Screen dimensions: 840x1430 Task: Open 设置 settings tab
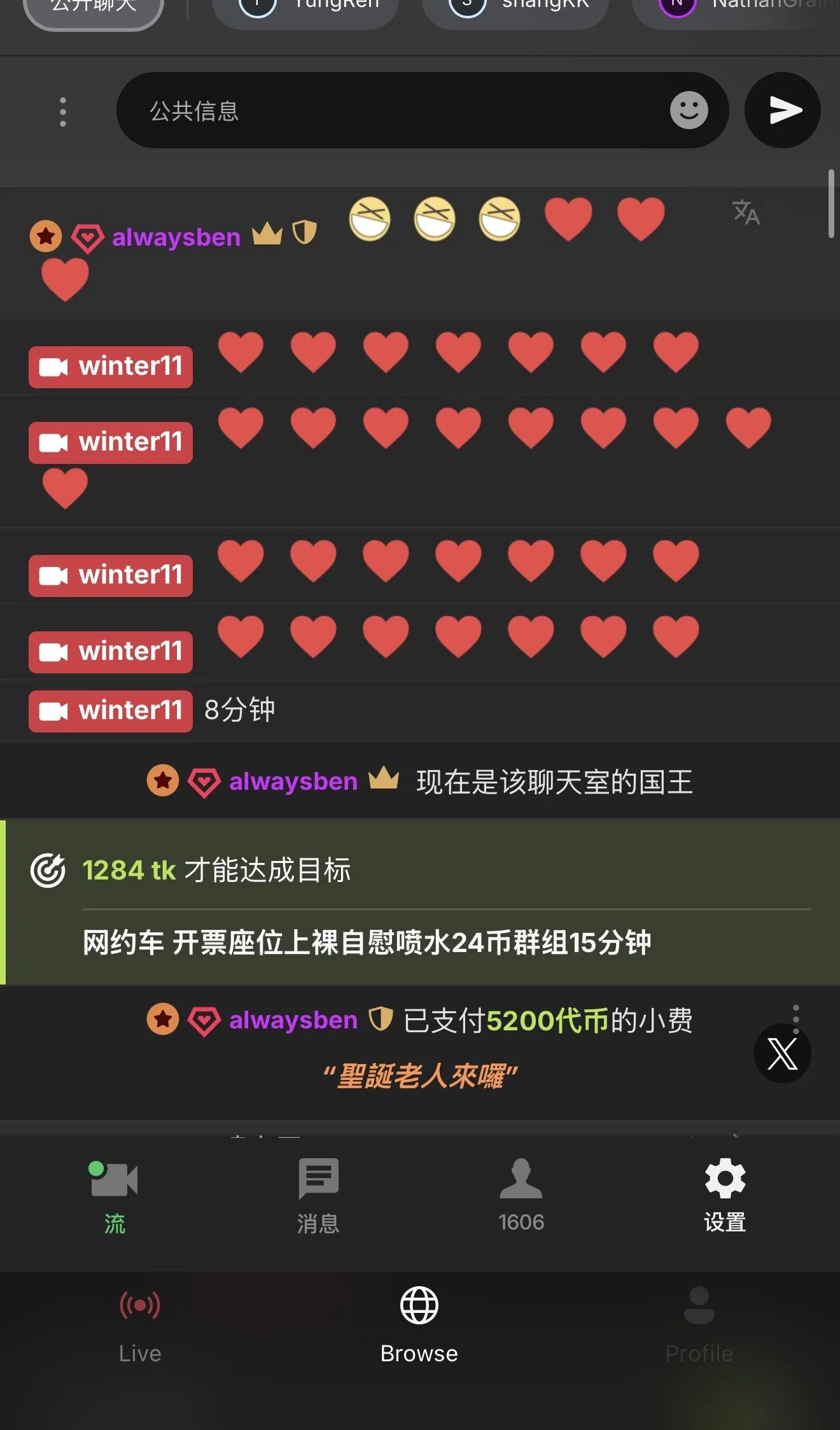click(725, 1195)
